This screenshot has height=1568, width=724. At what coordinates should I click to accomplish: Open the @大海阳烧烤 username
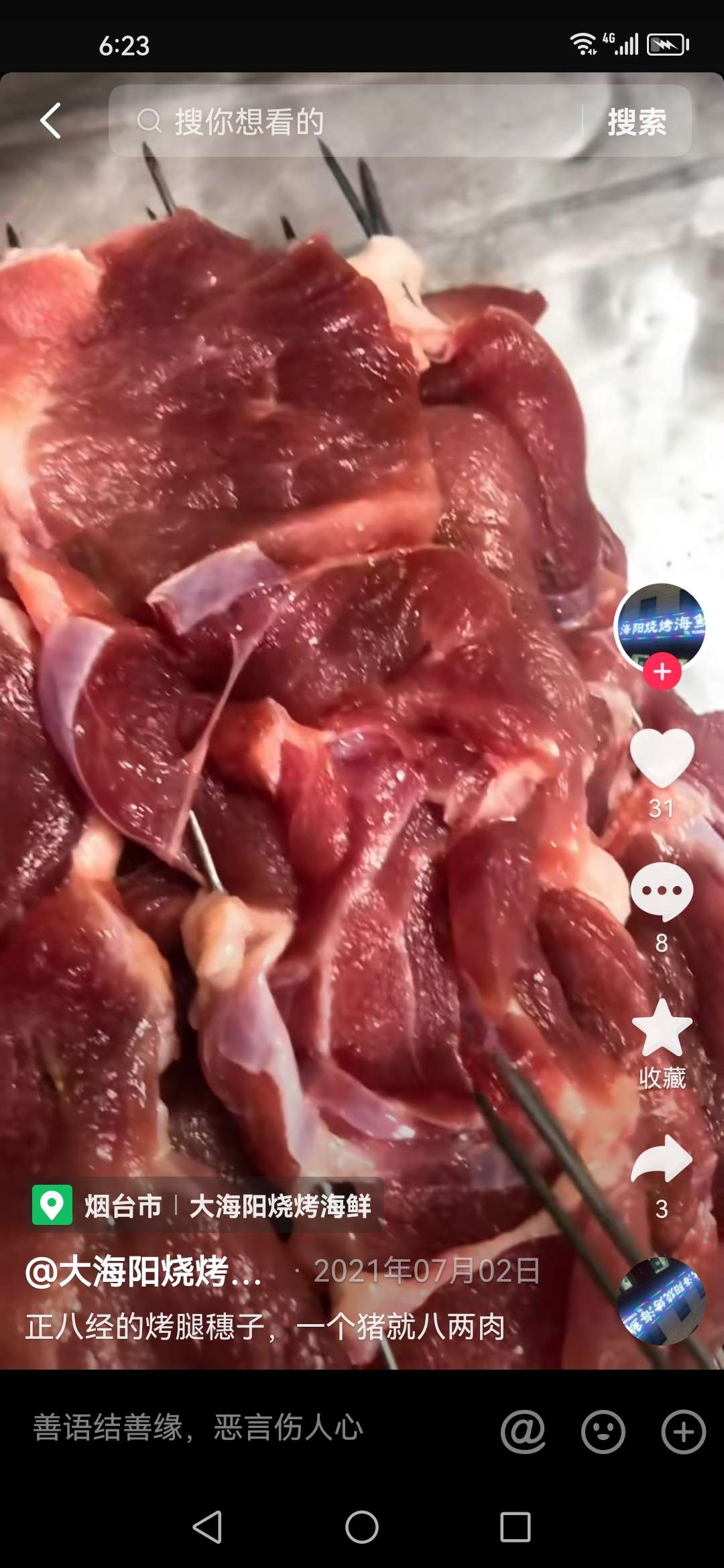coord(143,1271)
